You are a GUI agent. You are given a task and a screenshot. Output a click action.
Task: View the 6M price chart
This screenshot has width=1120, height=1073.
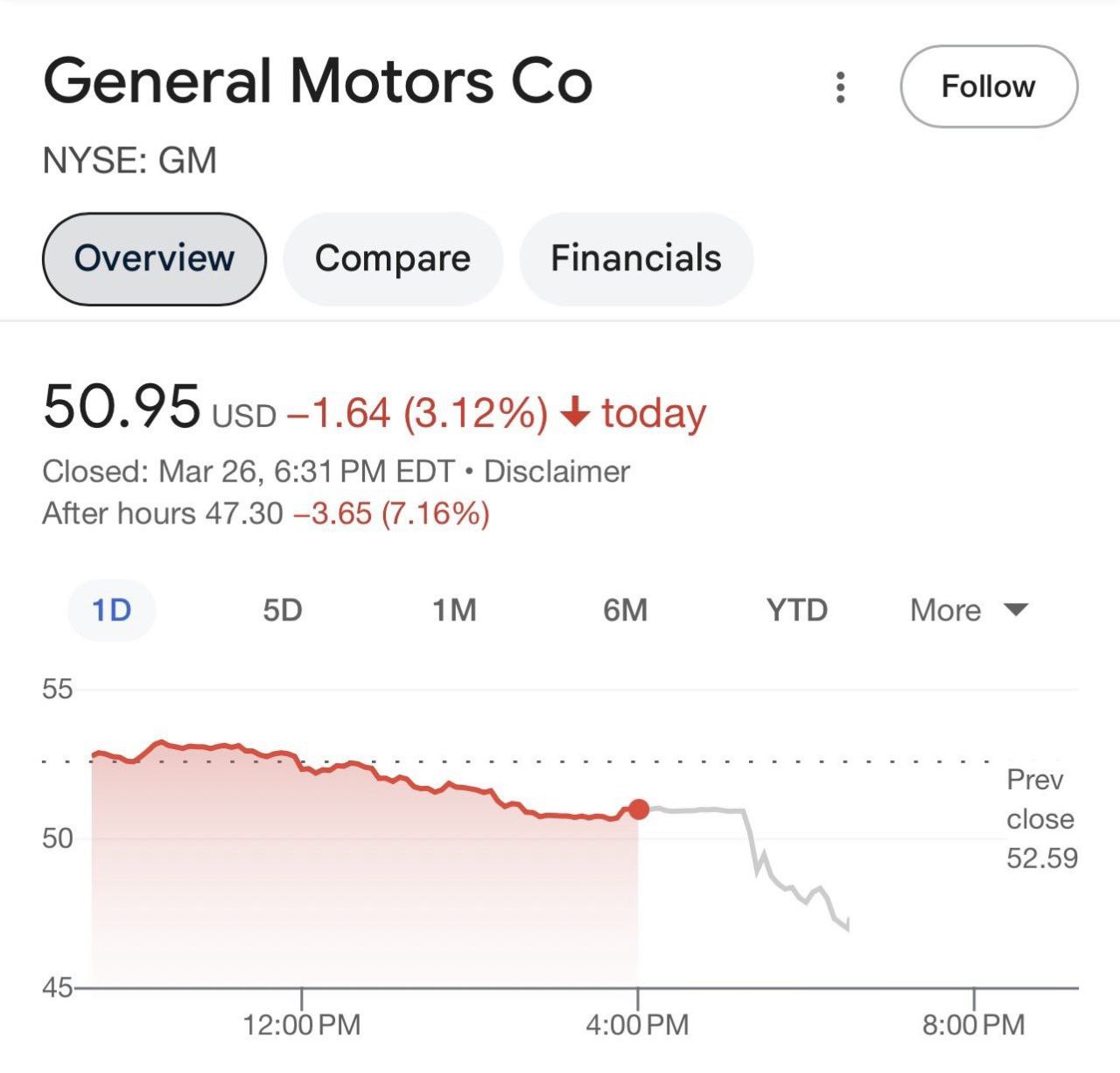point(625,610)
